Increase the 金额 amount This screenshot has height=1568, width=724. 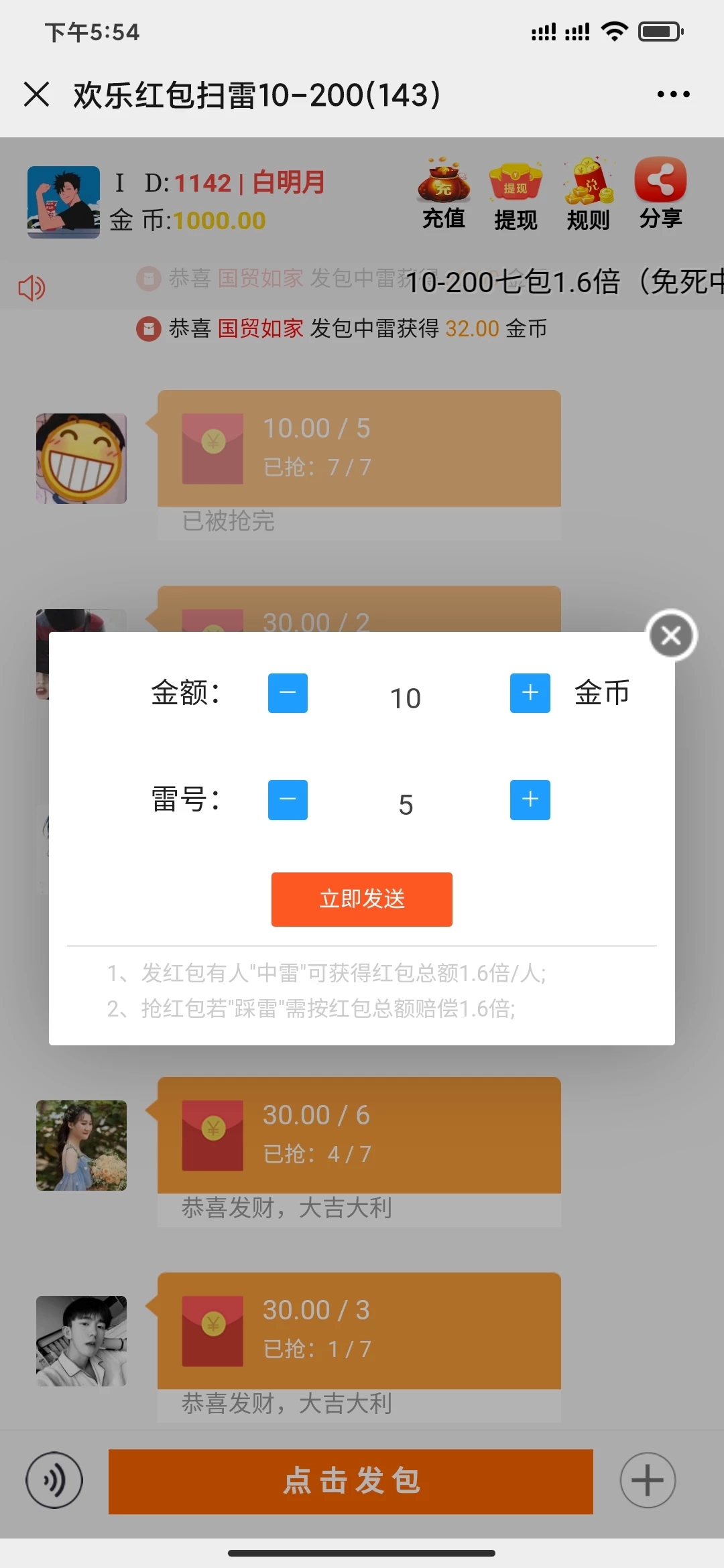click(530, 693)
